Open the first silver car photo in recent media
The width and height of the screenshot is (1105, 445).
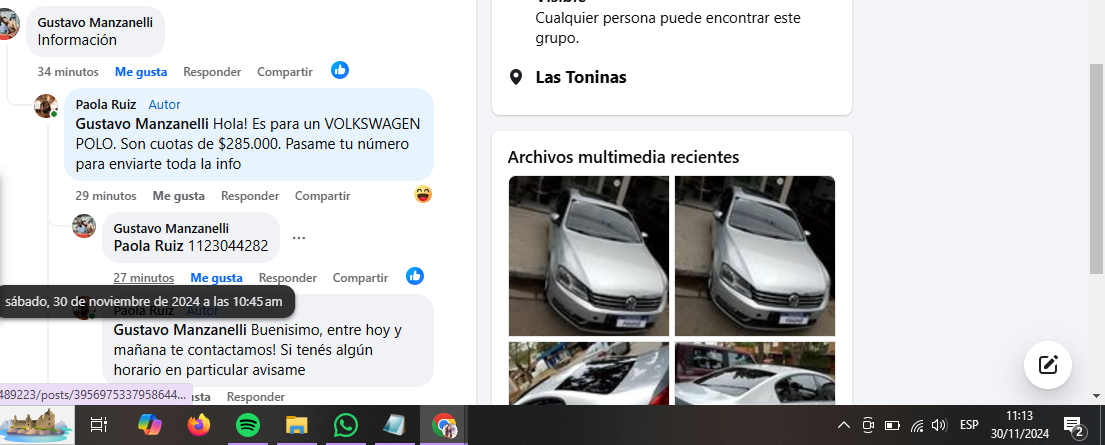coord(588,256)
